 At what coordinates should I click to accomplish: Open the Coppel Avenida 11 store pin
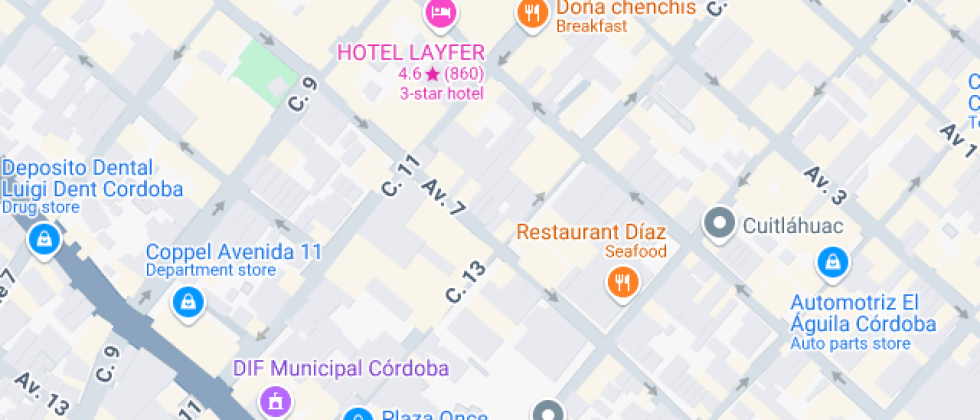(187, 301)
